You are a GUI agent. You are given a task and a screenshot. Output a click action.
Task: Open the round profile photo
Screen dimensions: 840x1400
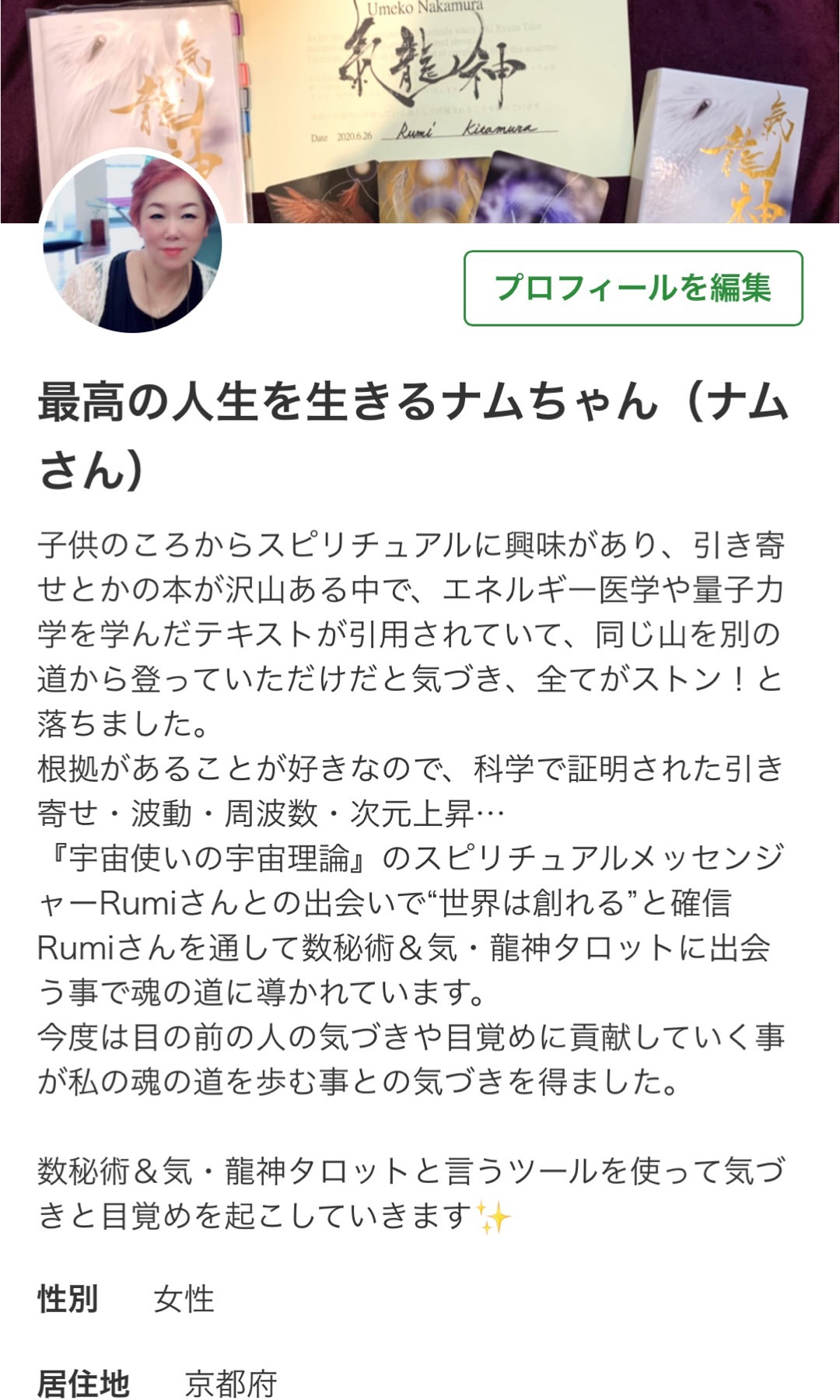(x=133, y=243)
